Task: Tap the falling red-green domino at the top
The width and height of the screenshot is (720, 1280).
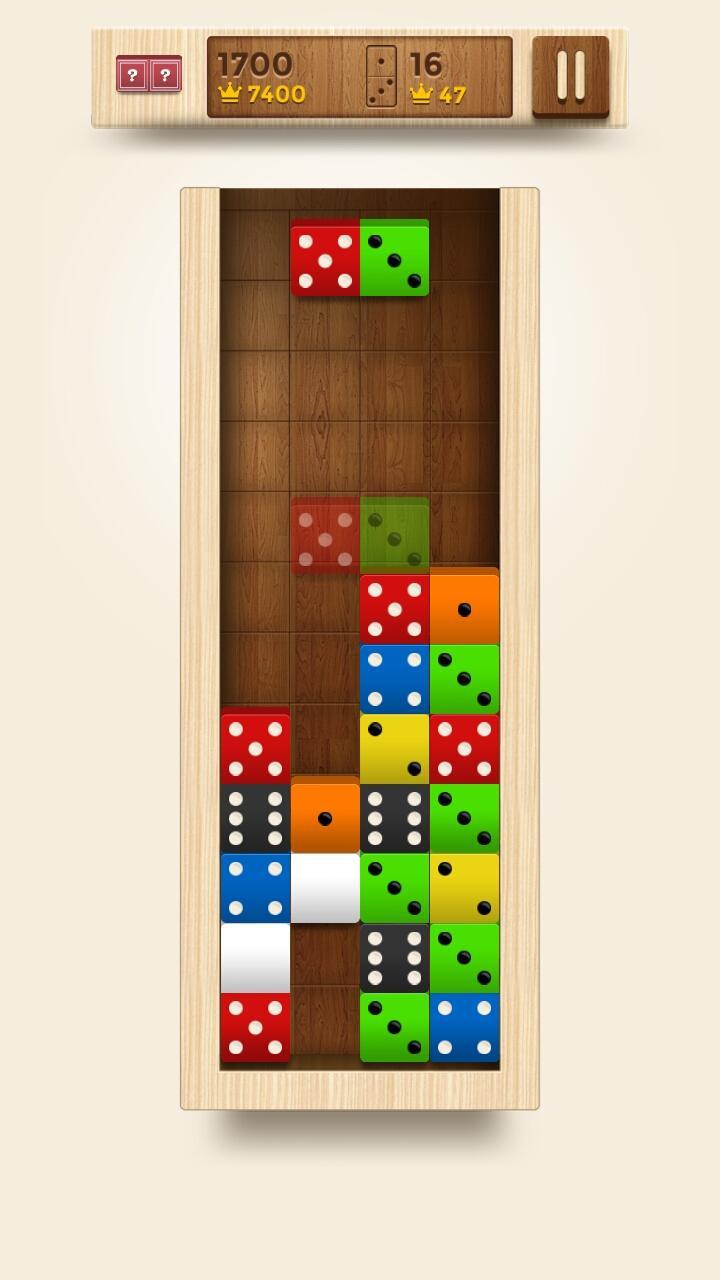Action: click(360, 258)
